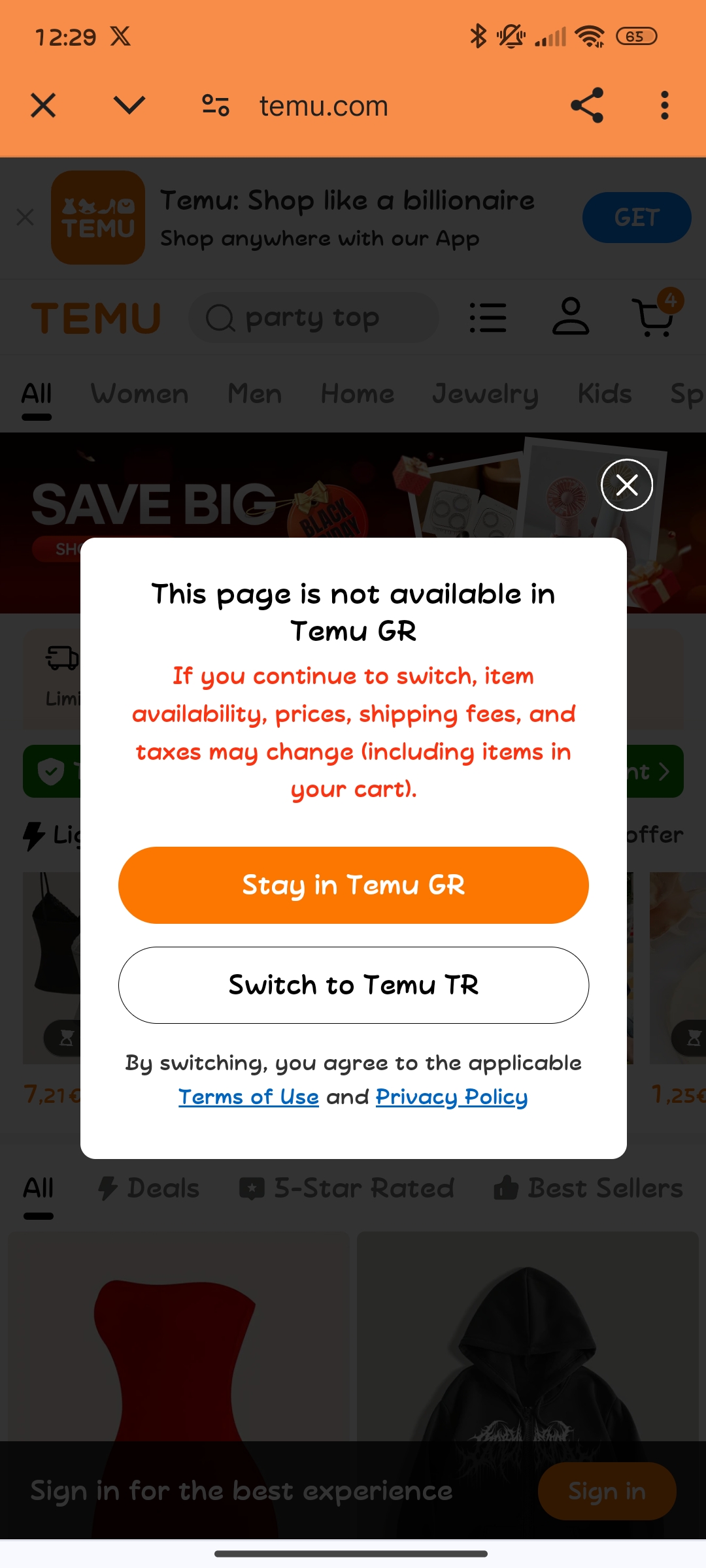
Task: Share the temu.com page
Action: [586, 105]
